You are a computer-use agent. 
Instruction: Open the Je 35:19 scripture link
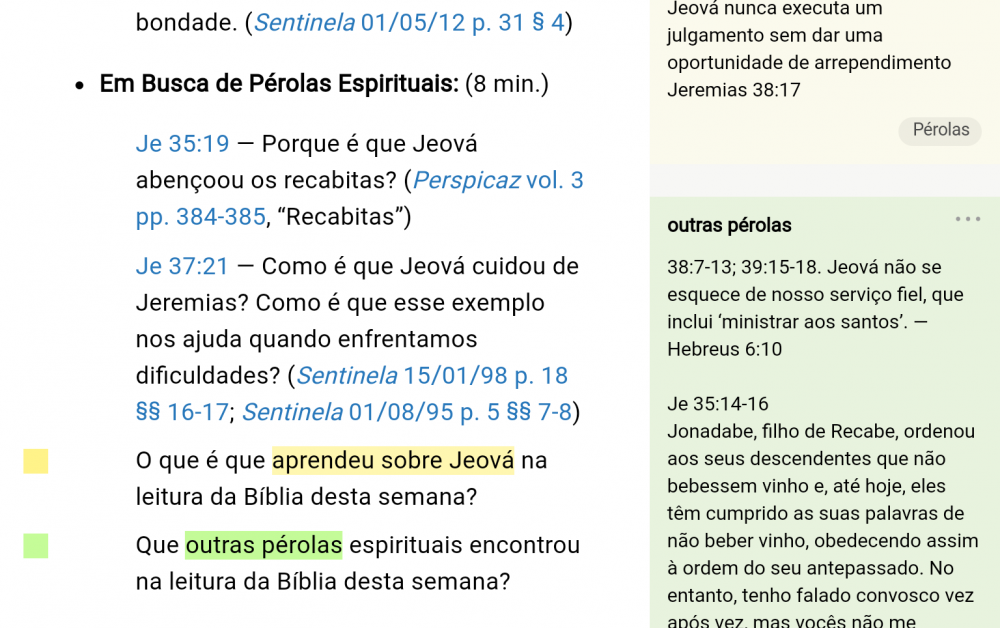point(182,144)
